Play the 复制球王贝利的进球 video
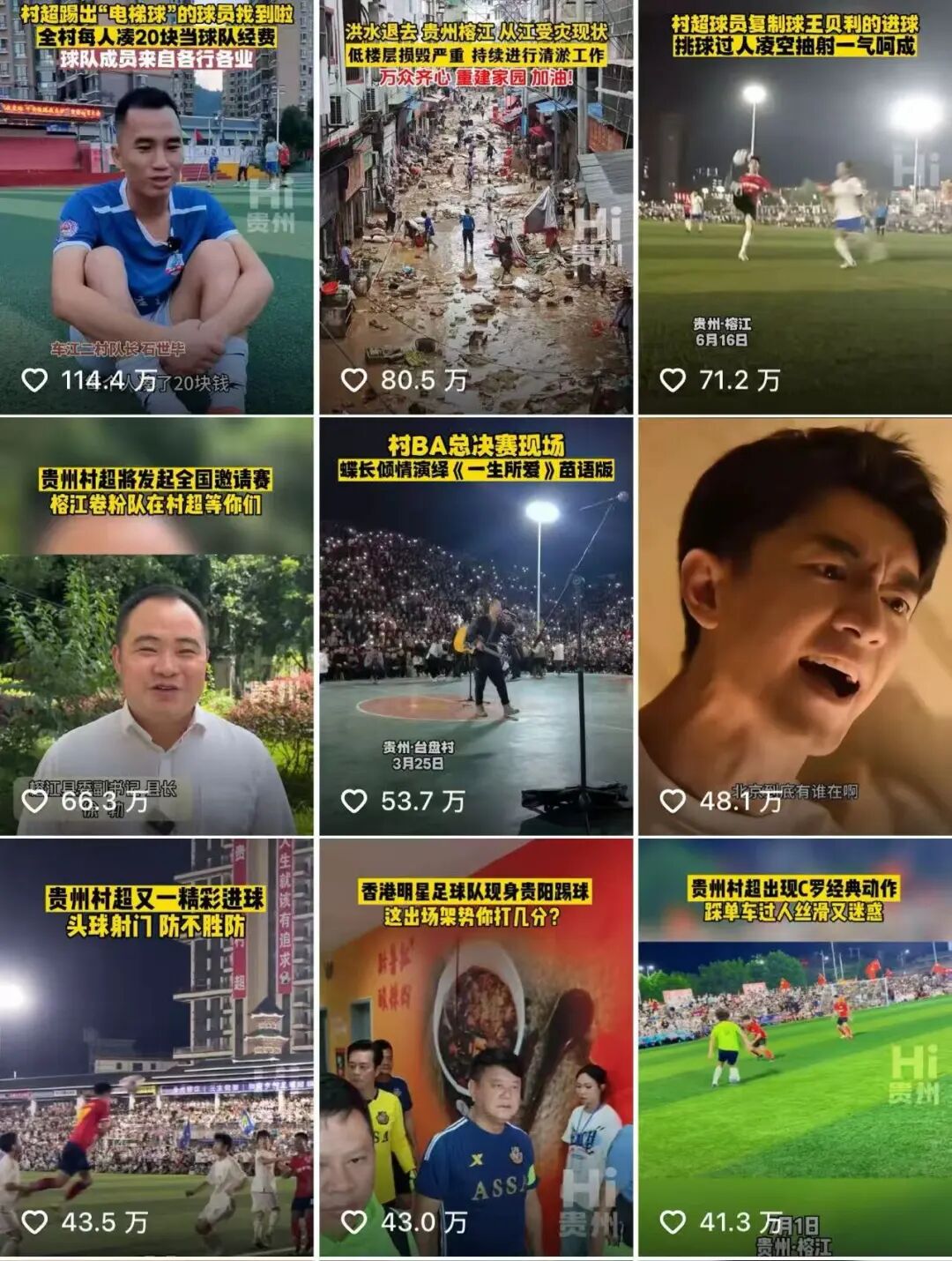 click(795, 207)
